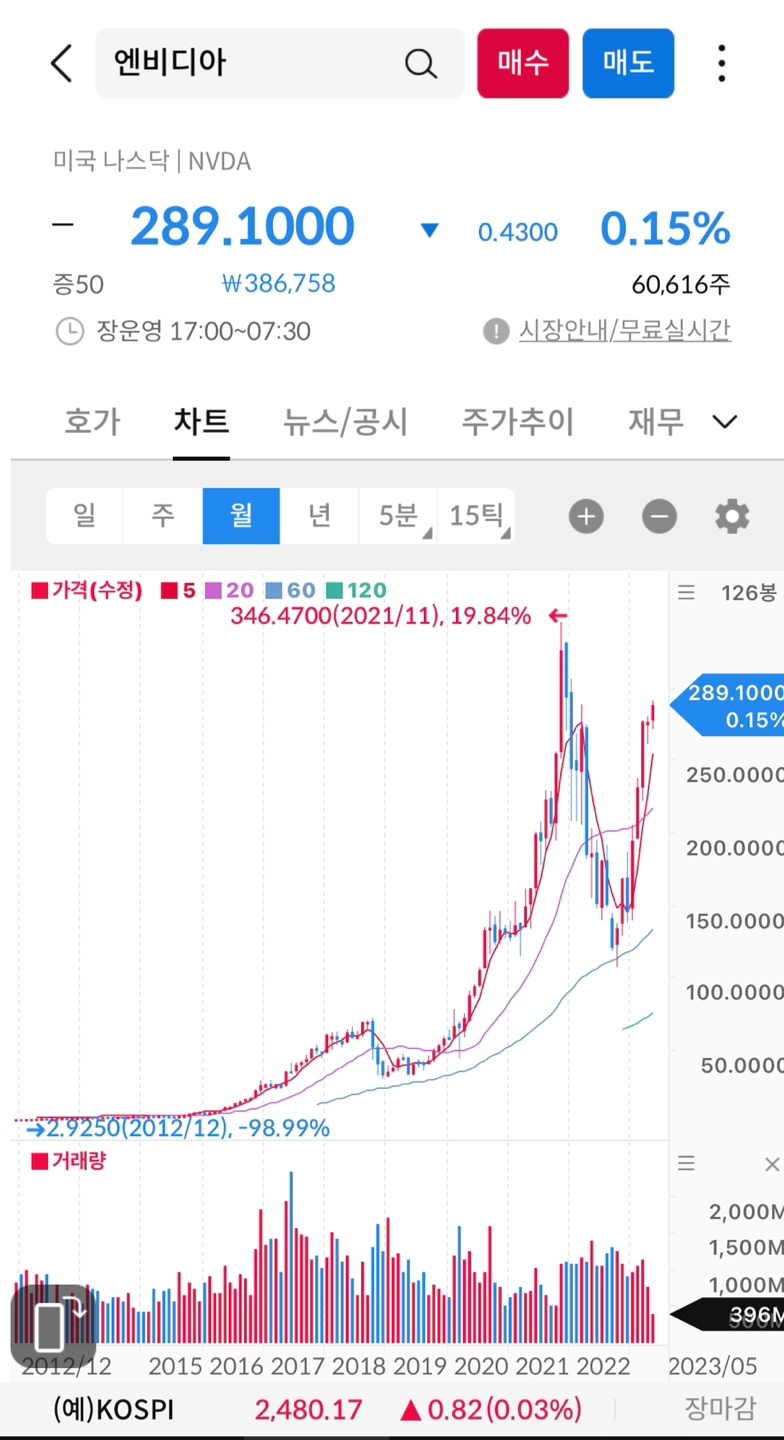Switch to the 뉴스/공시 tab
Viewport: 784px width, 1440px height.
pyautogui.click(x=345, y=422)
